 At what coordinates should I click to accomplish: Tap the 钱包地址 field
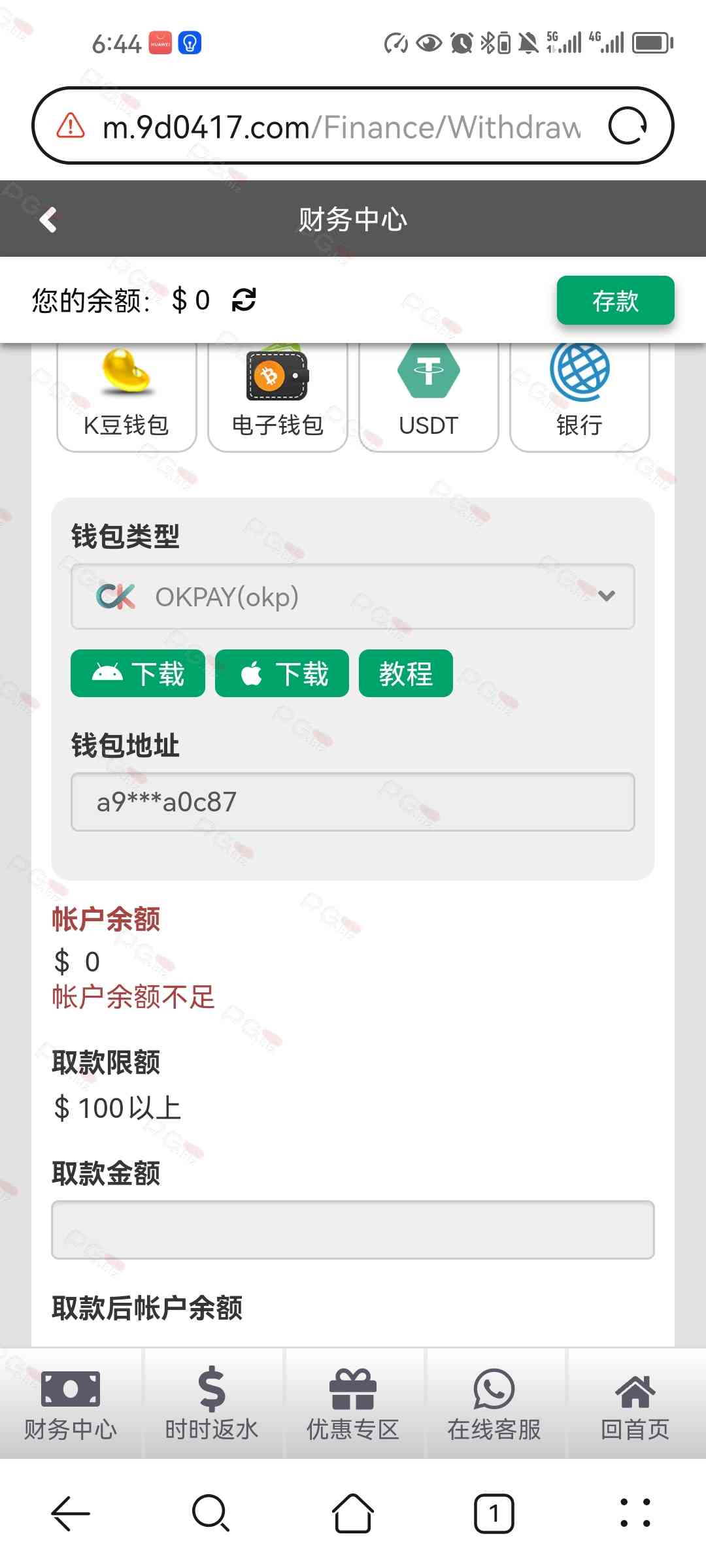[353, 802]
